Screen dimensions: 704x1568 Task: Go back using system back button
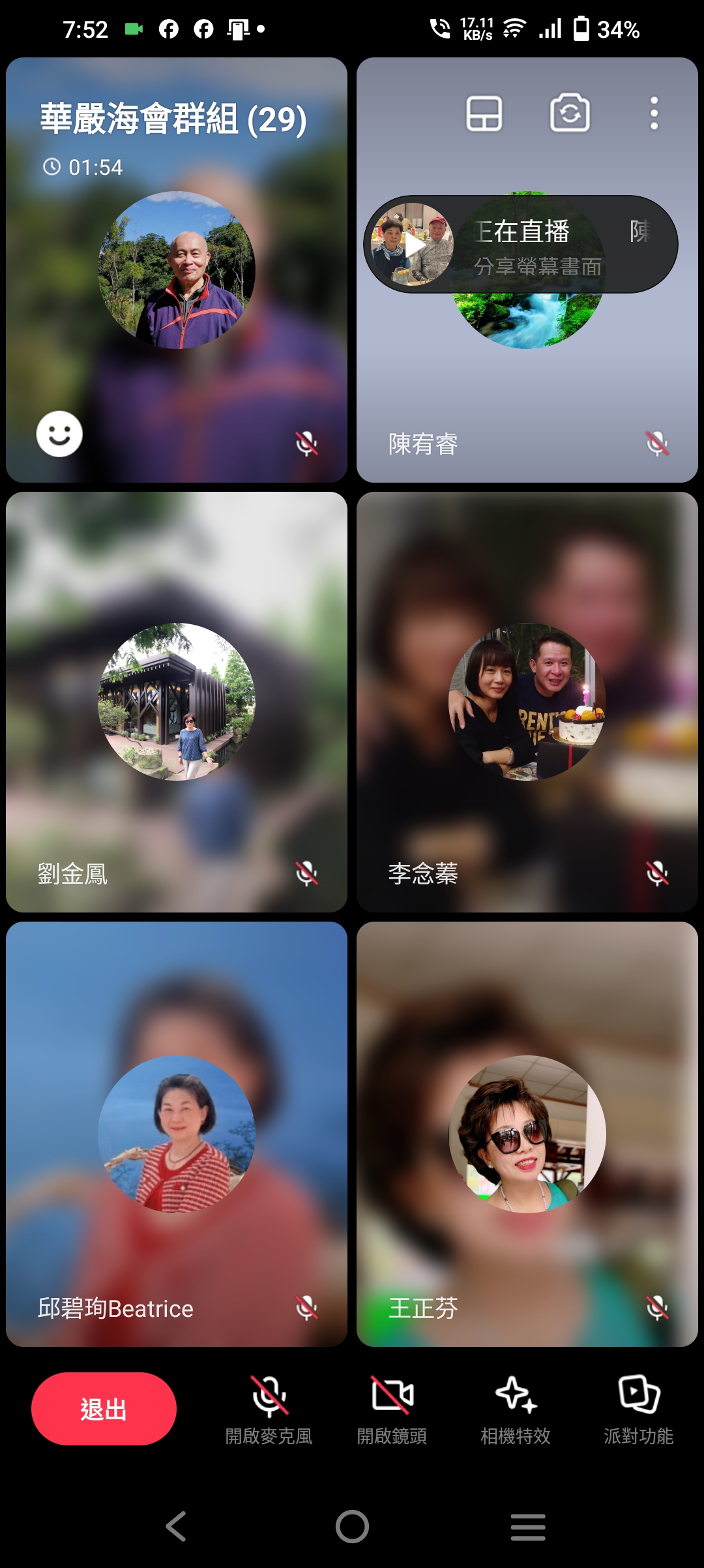176,1527
